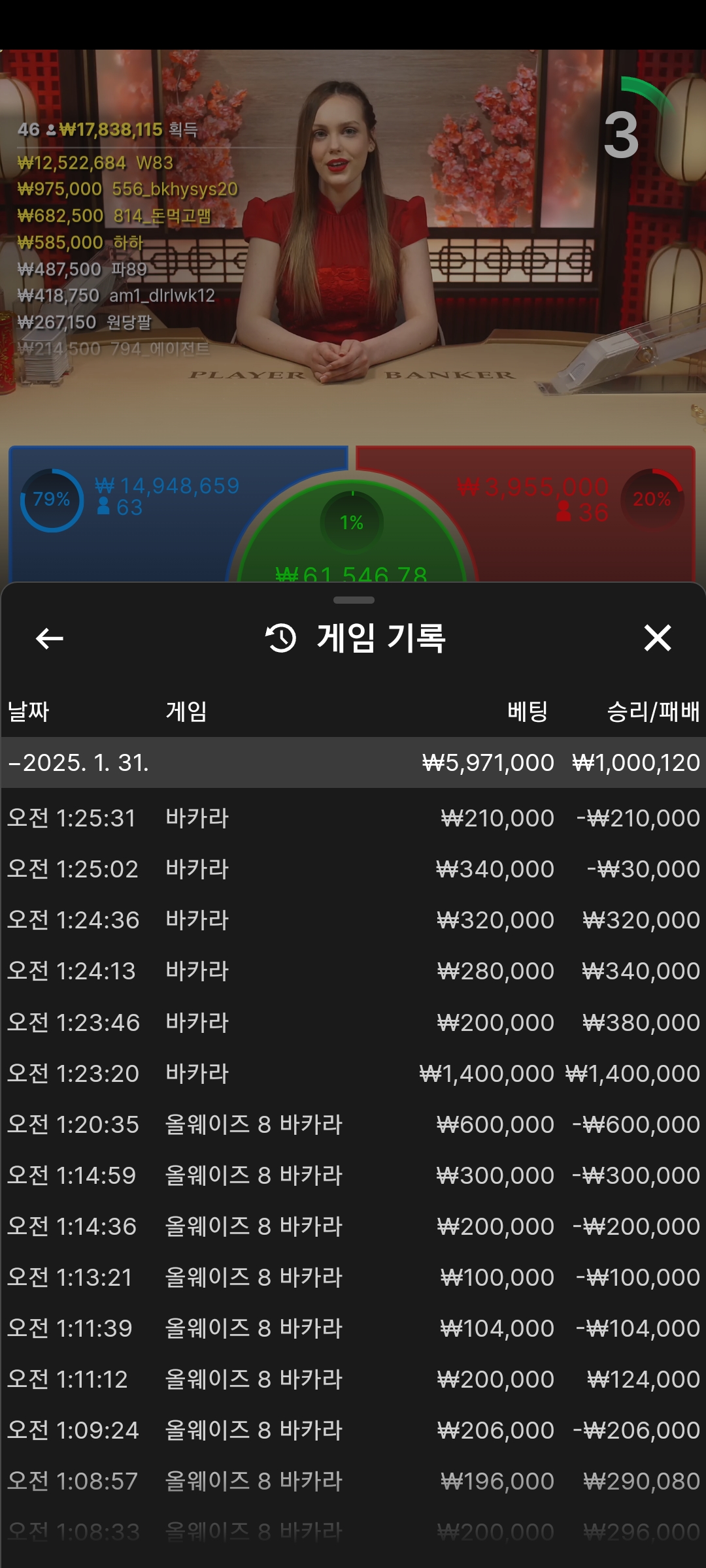Viewport: 706px width, 1568px height.
Task: Select the 오전 1:13:21 game record
Action: [353, 1277]
